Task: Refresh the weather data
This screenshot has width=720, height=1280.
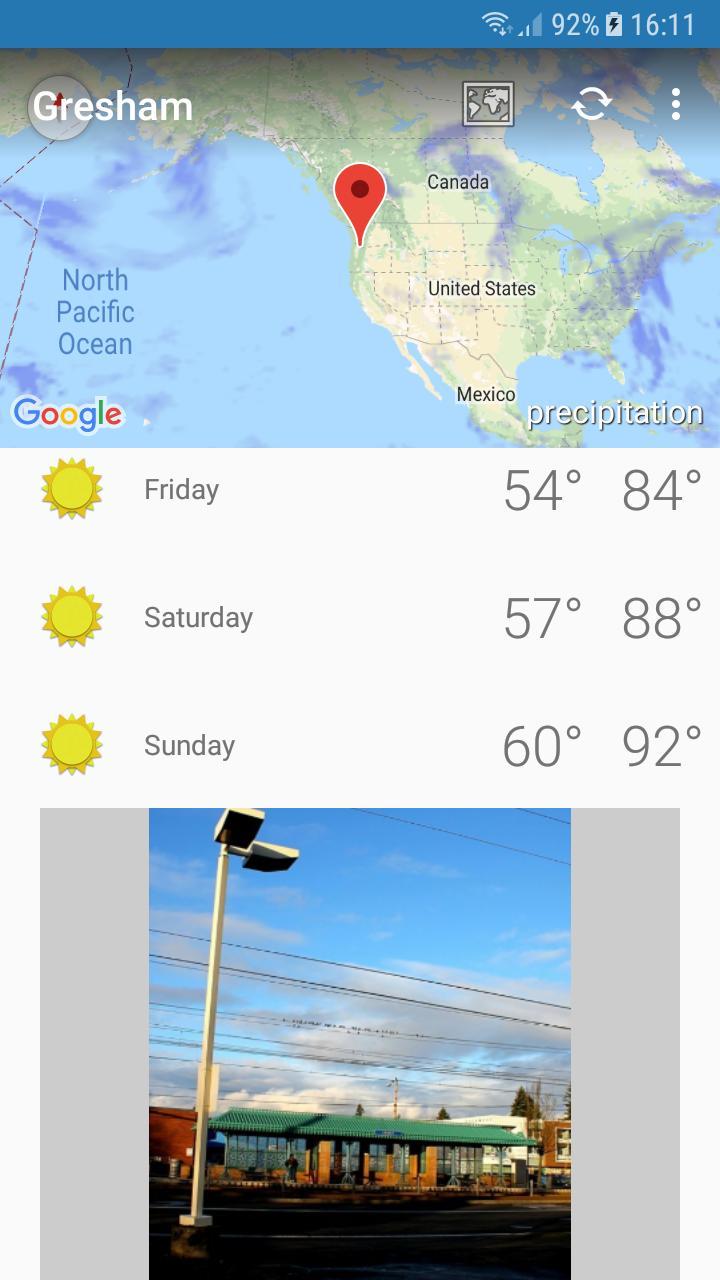Action: click(x=592, y=105)
